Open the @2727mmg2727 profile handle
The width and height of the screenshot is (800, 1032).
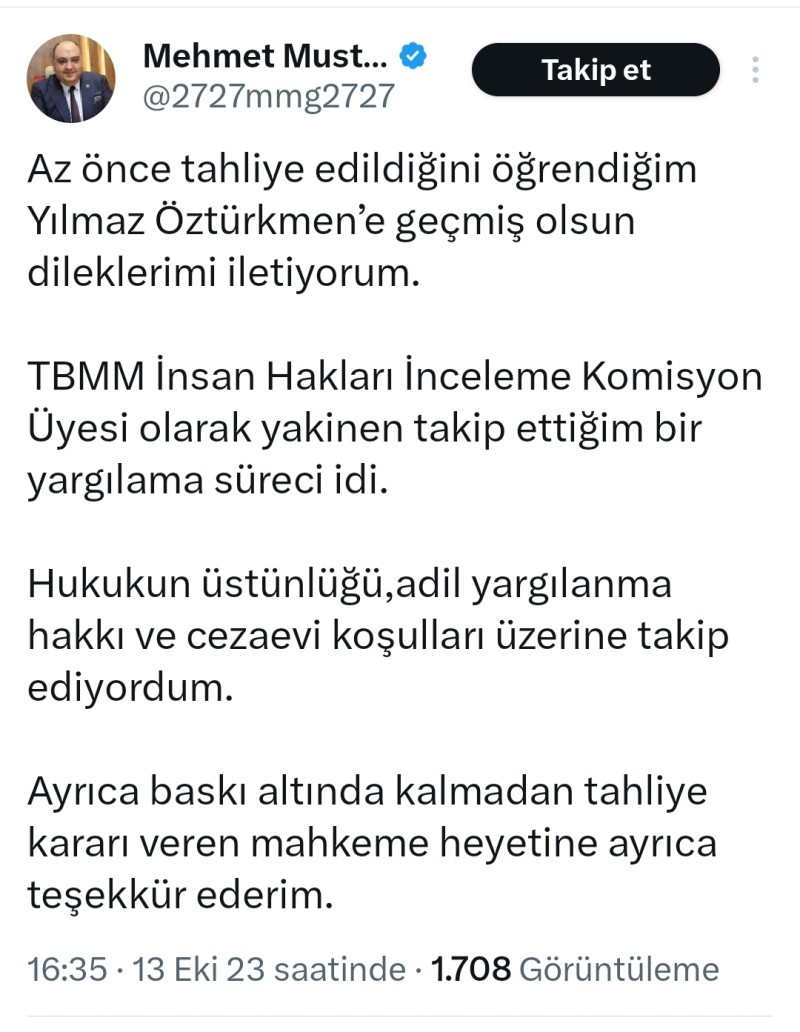tap(269, 97)
